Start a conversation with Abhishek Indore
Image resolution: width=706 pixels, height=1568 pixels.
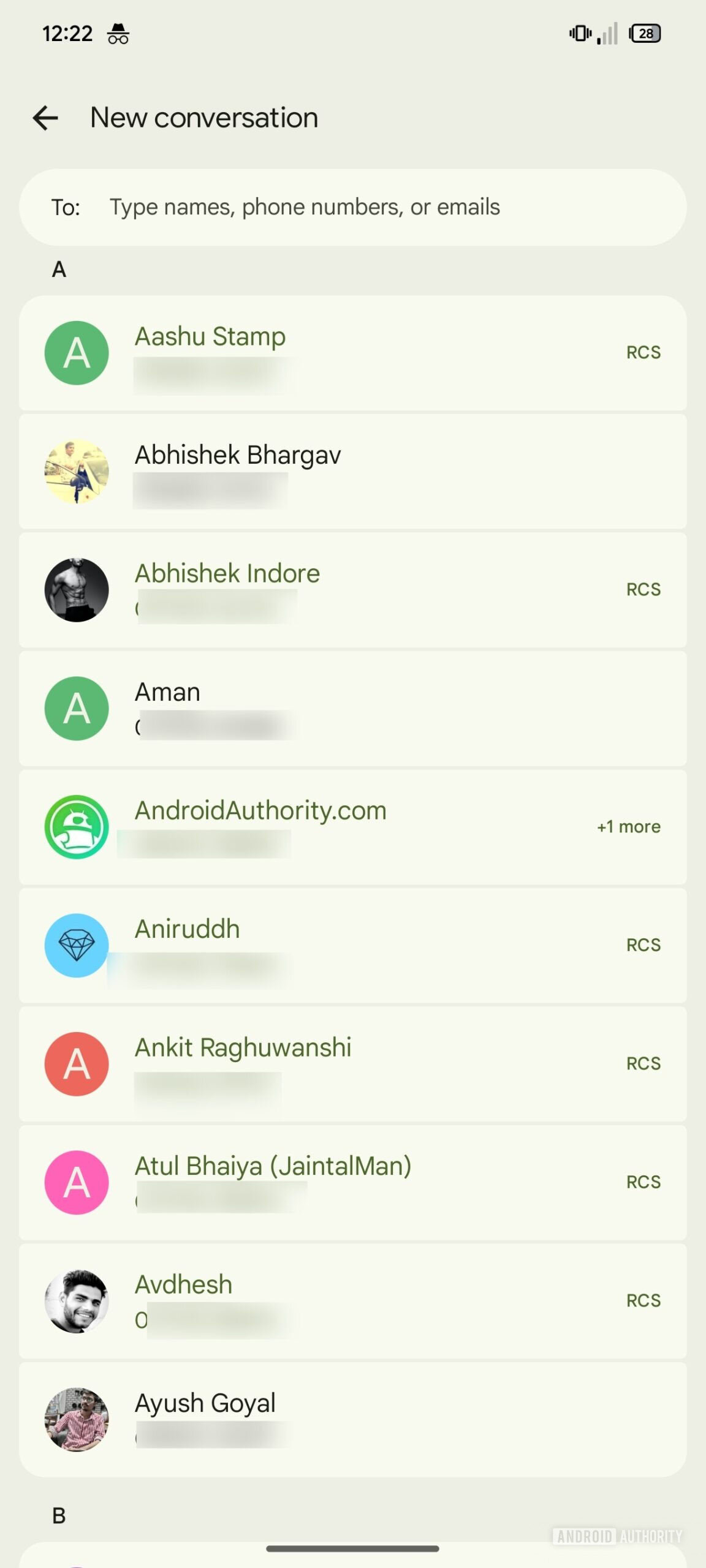point(352,590)
